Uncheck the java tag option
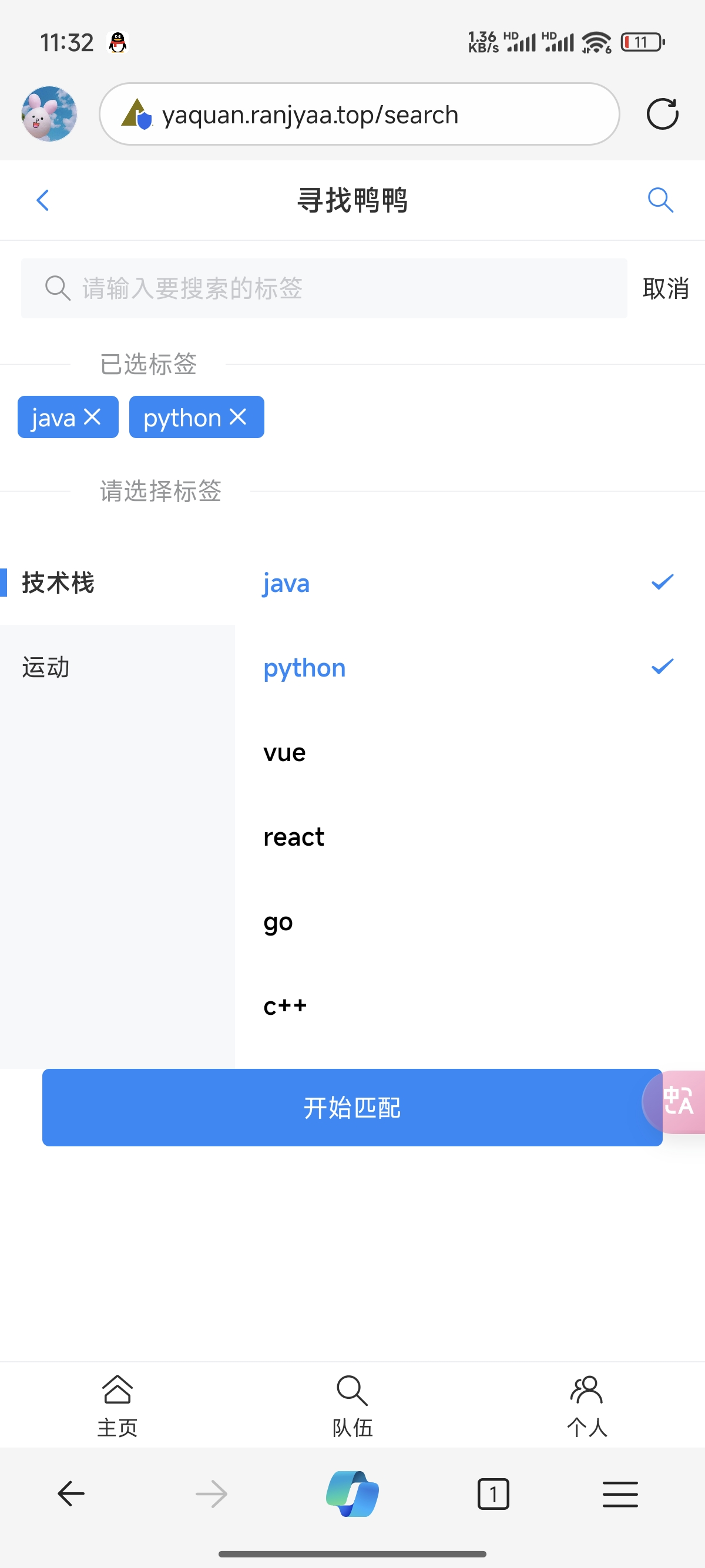 (469, 583)
